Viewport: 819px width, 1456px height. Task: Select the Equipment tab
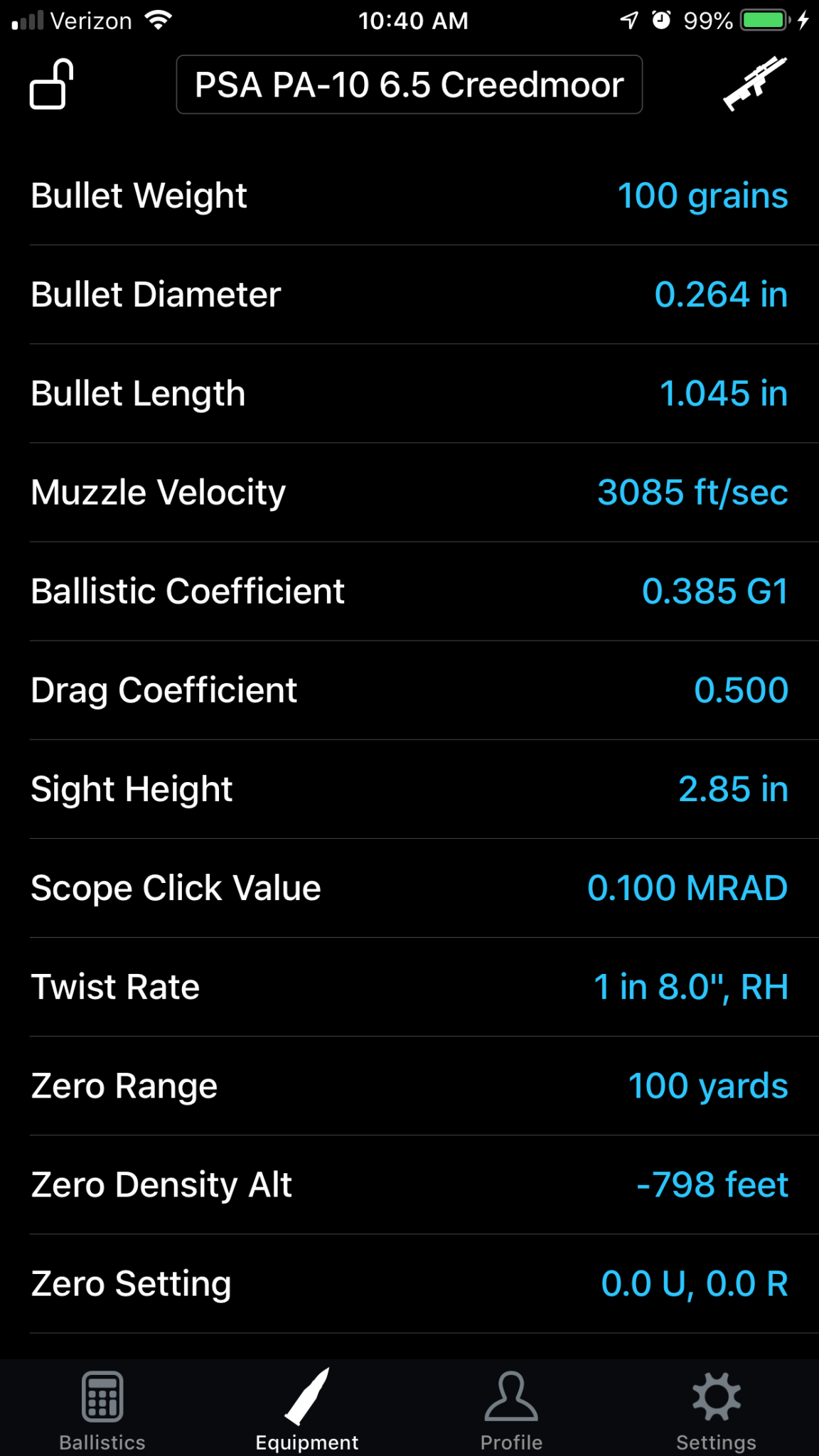click(307, 1410)
